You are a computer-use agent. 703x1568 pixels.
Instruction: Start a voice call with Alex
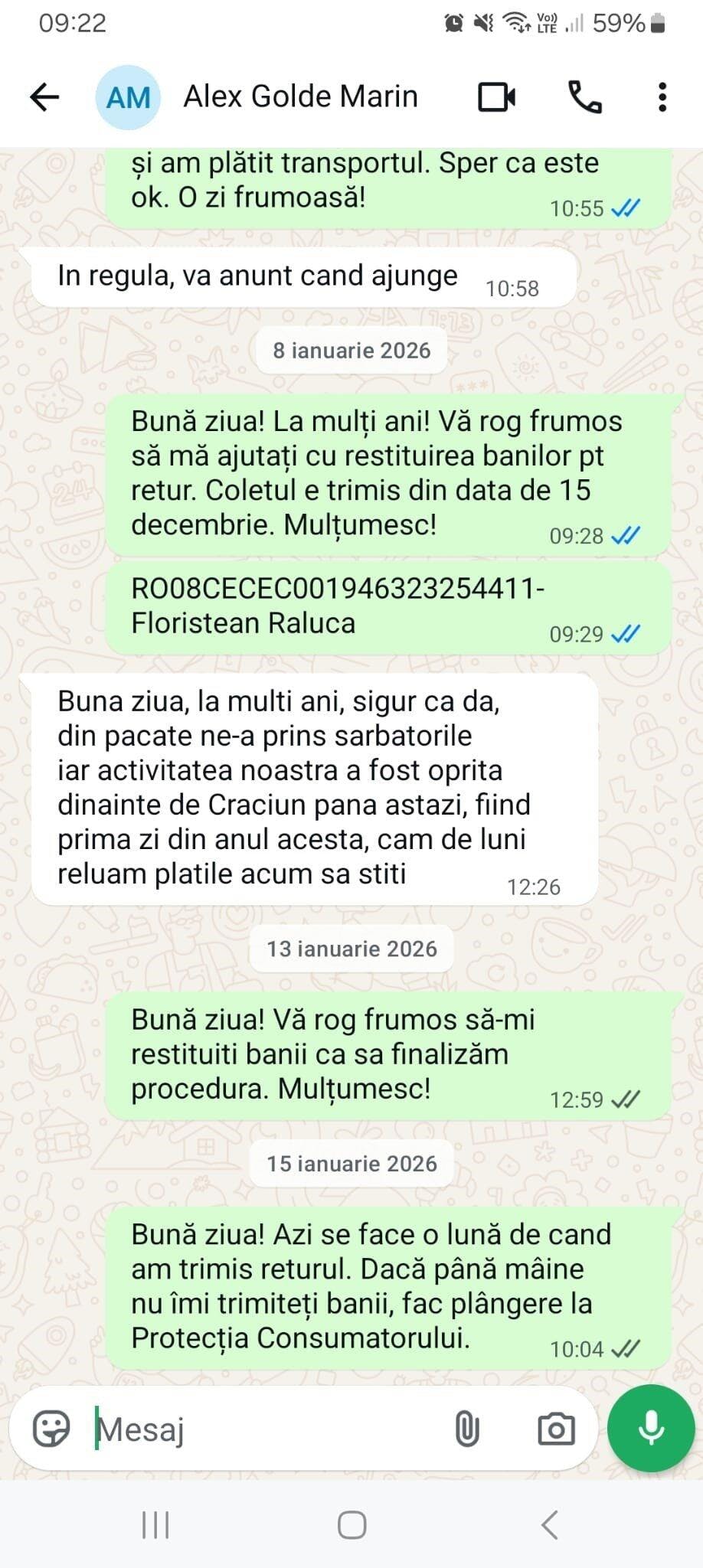click(x=585, y=97)
